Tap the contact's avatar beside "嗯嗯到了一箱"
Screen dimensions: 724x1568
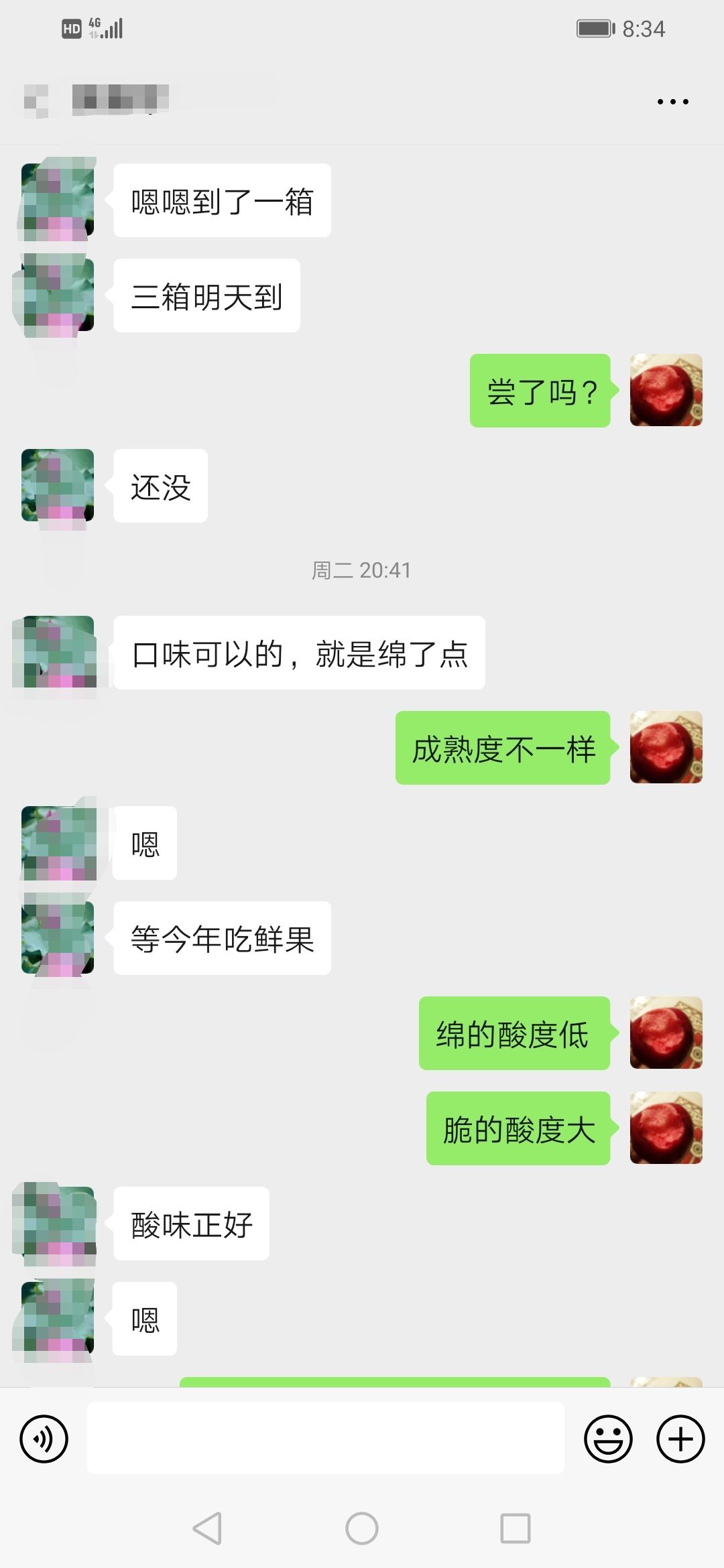pyautogui.click(x=58, y=200)
